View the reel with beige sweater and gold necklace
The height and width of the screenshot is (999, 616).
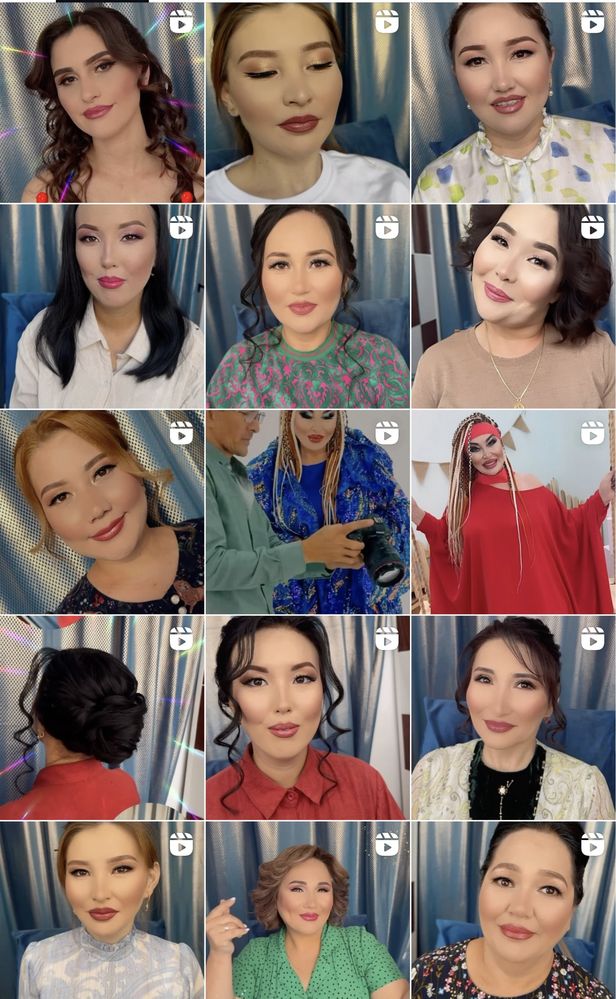coord(513,306)
